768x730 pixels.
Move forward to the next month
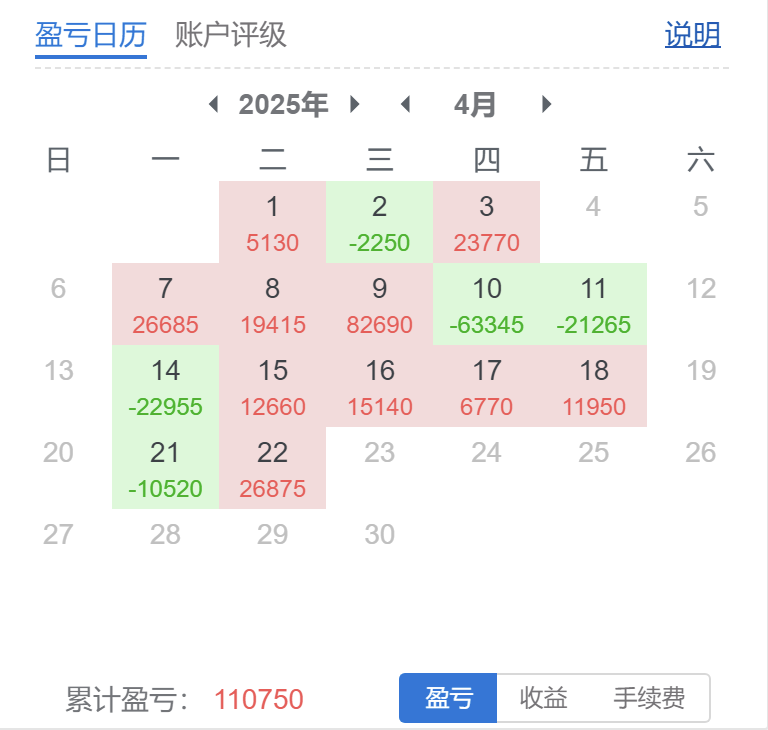click(x=546, y=104)
